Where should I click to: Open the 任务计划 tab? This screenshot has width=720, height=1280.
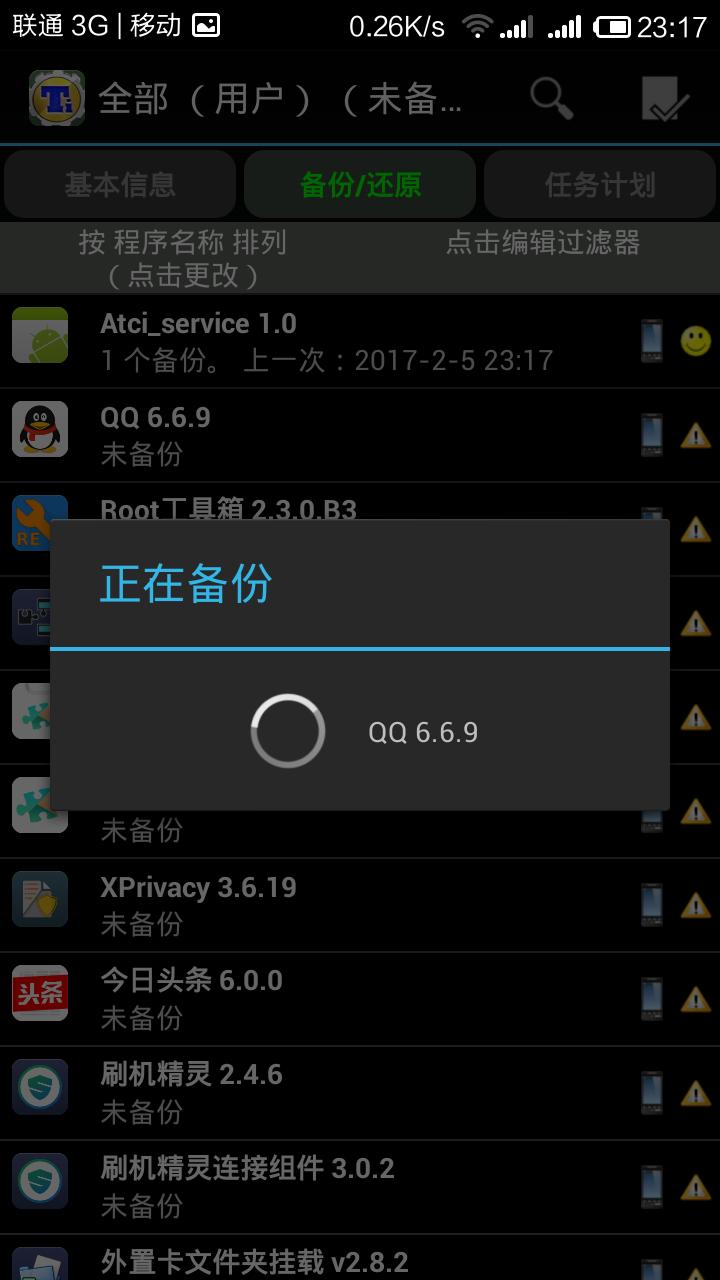coord(599,184)
